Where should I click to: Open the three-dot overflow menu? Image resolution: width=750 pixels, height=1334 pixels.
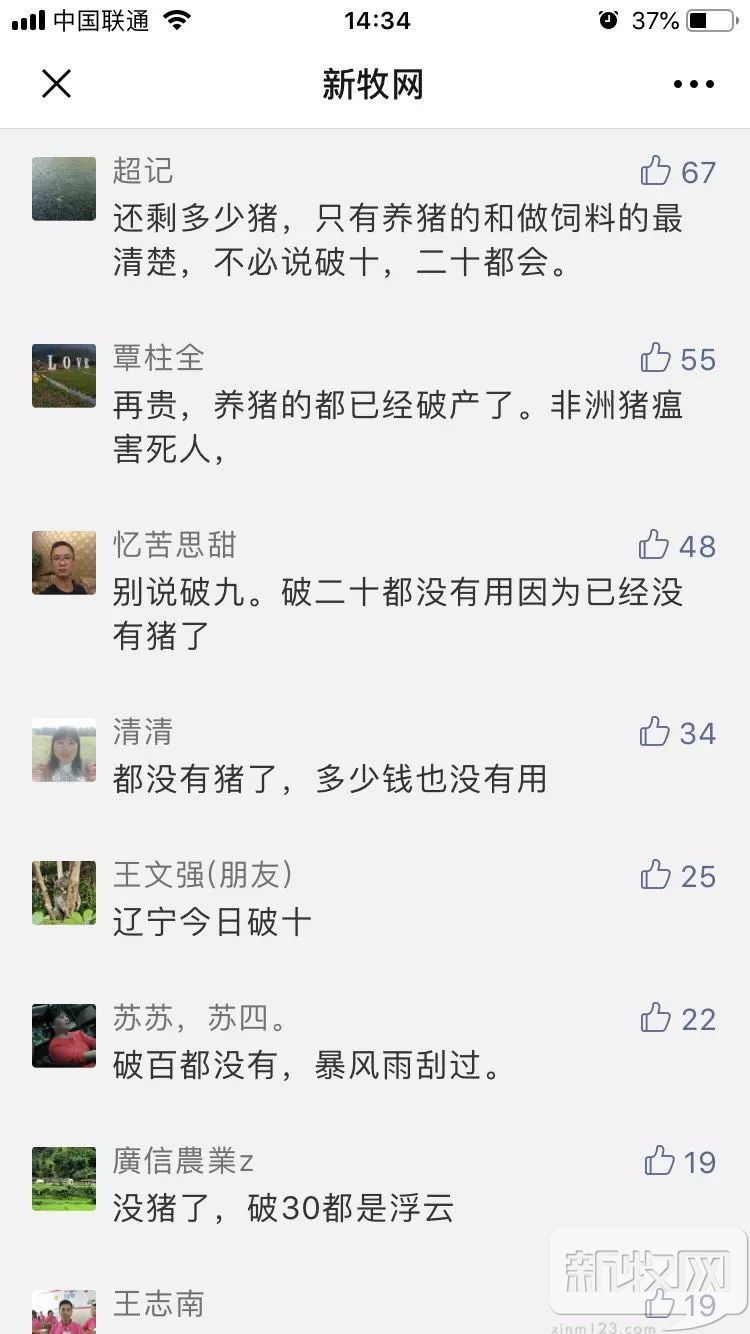tap(693, 84)
